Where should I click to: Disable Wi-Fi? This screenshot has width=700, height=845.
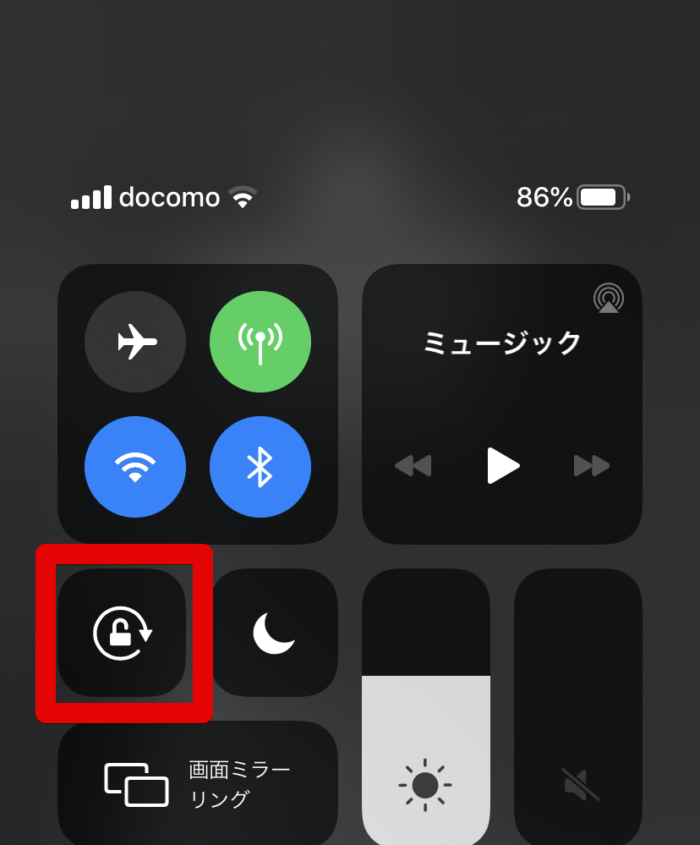pos(135,467)
